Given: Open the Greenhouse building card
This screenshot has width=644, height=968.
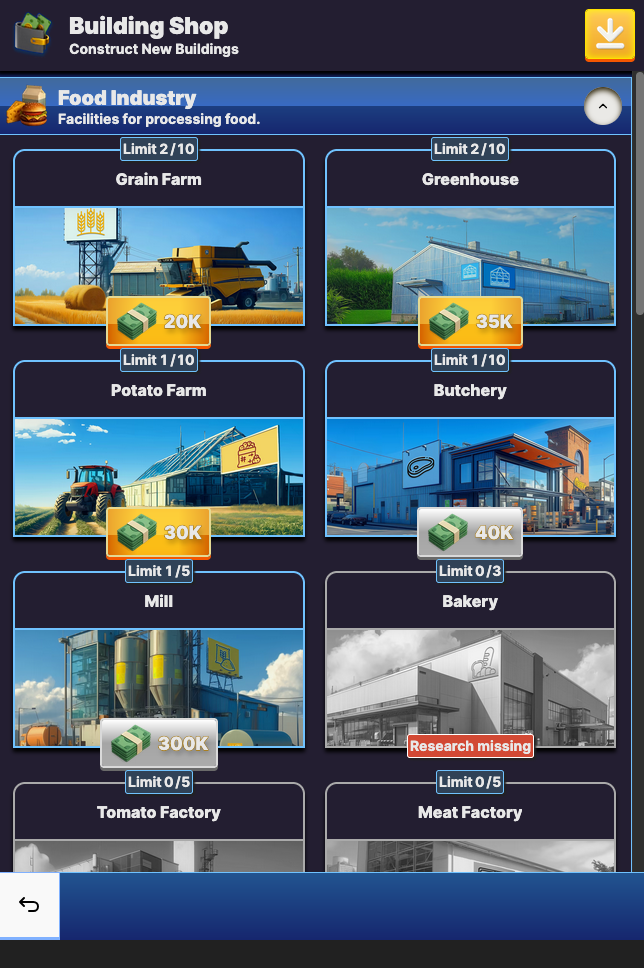Looking at the screenshot, I should (x=470, y=250).
